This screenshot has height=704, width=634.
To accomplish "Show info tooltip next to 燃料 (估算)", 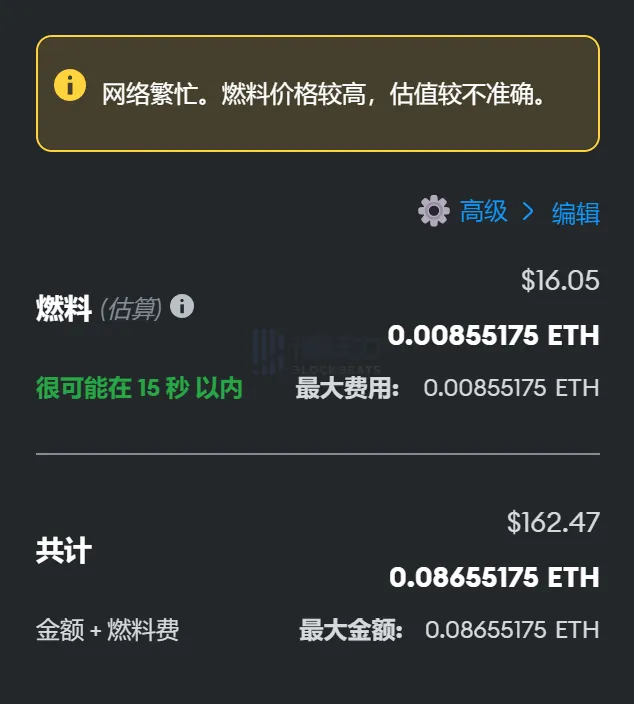I will (x=182, y=306).
